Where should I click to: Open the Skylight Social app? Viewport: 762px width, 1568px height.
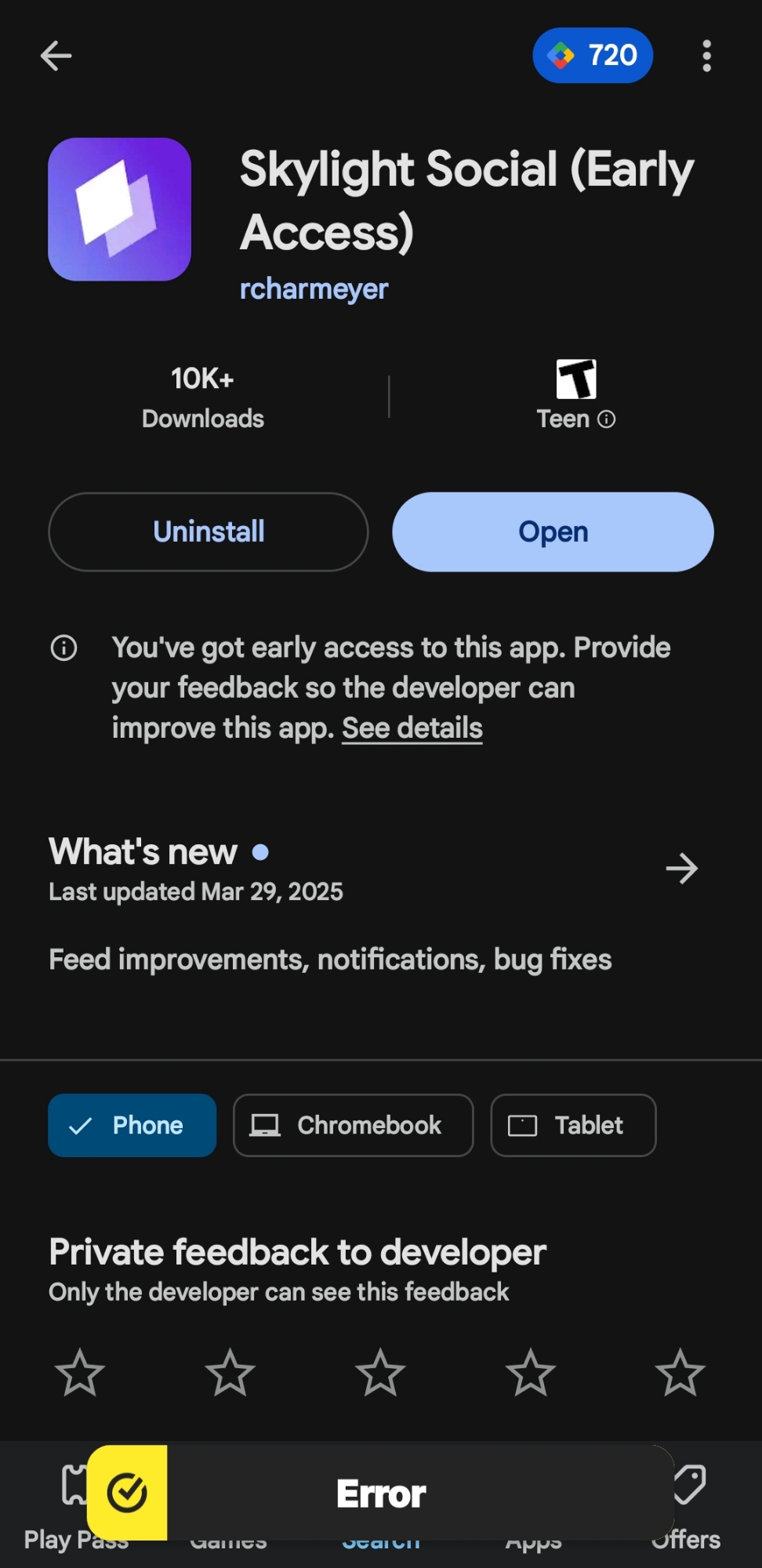coord(553,532)
